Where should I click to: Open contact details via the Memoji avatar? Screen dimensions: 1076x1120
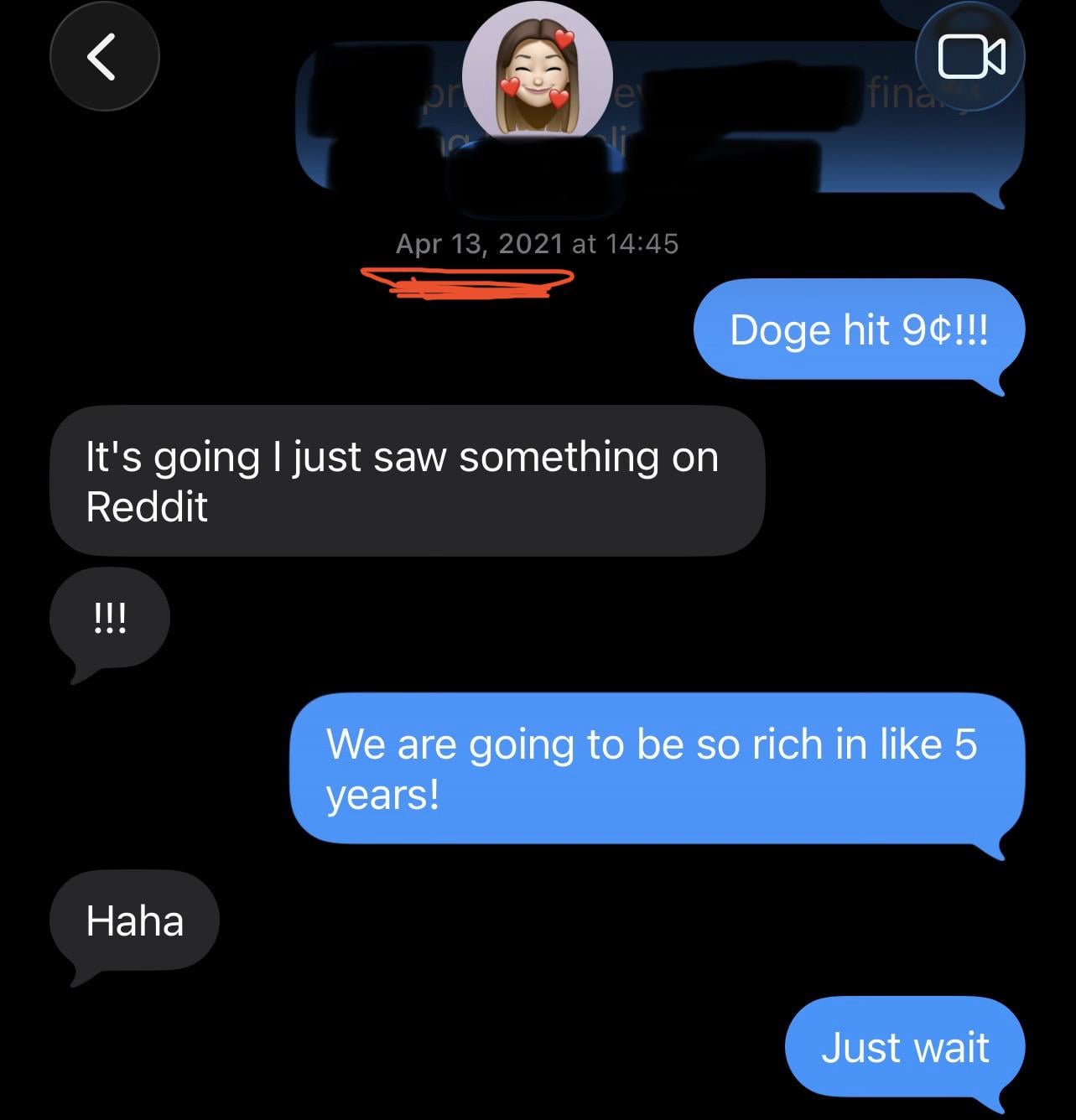(x=537, y=75)
